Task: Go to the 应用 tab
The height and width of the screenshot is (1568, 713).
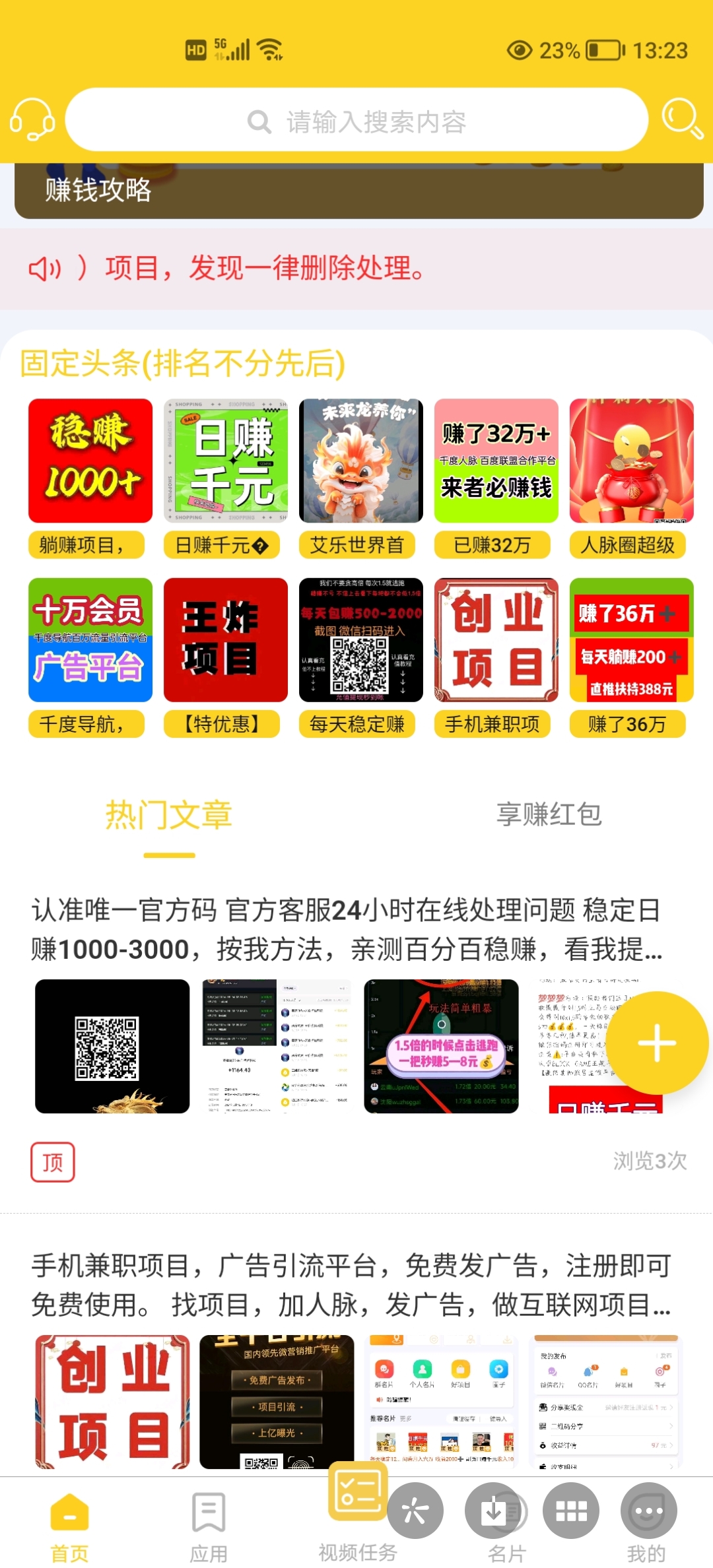Action: (x=209, y=1526)
